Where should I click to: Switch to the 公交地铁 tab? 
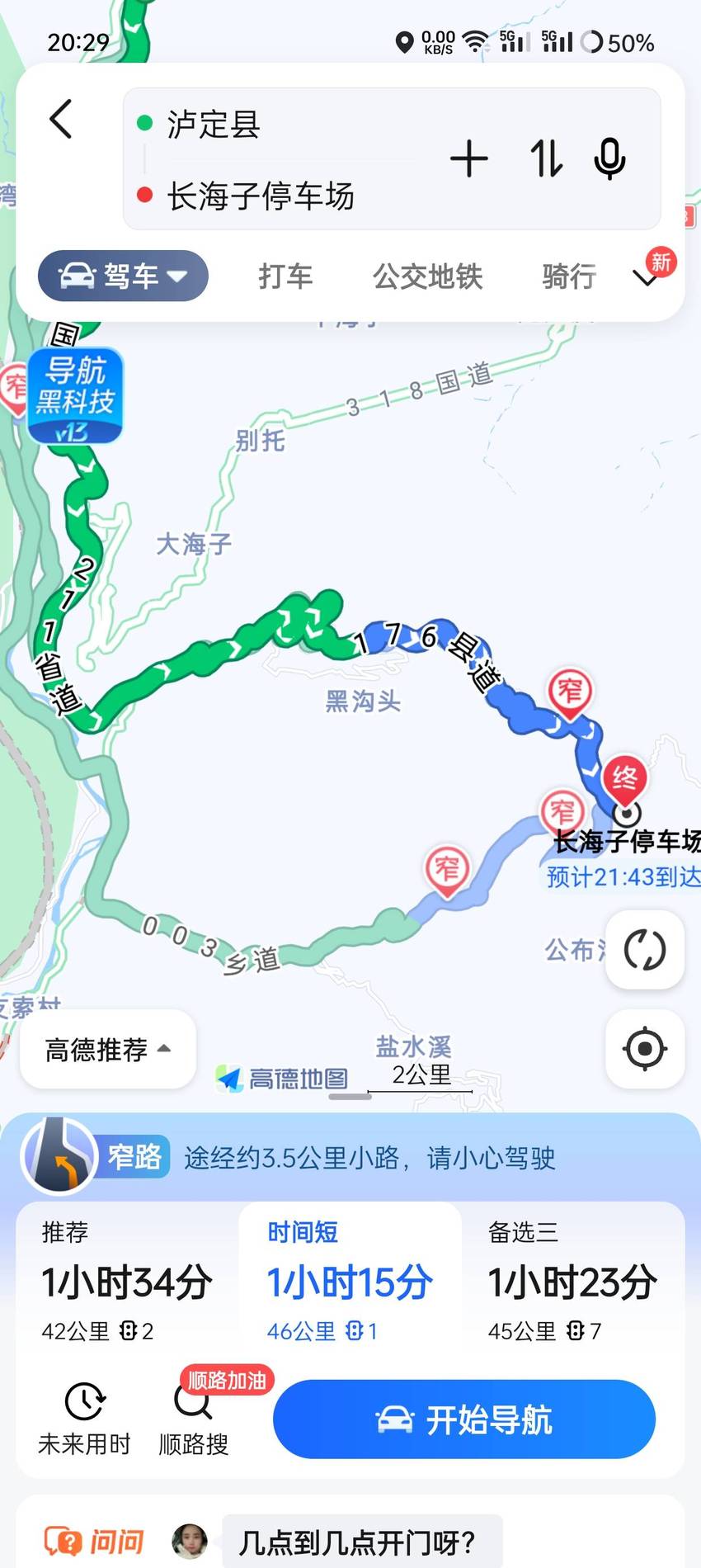coord(427,276)
